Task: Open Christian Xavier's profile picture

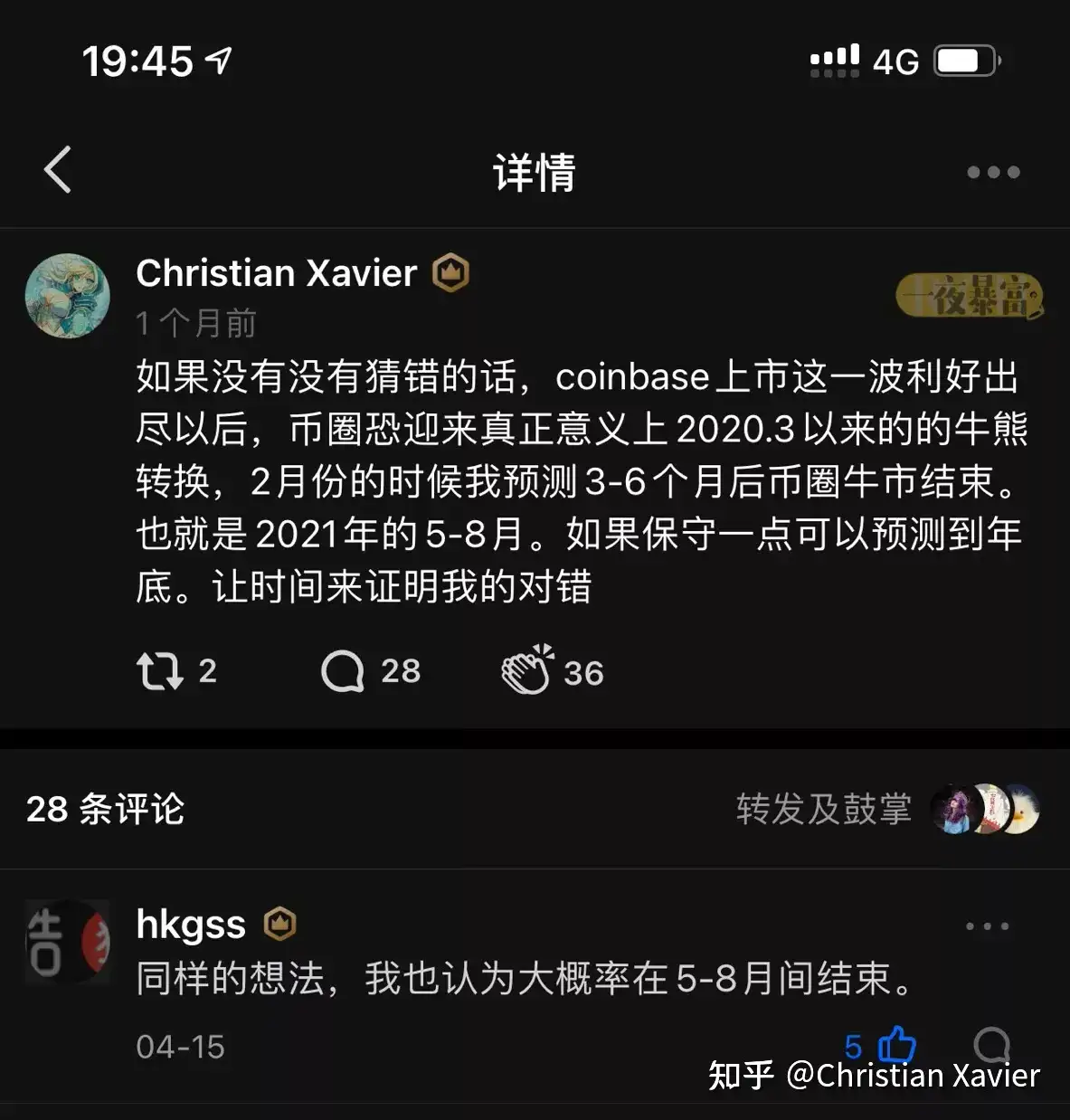Action: pyautogui.click(x=68, y=296)
